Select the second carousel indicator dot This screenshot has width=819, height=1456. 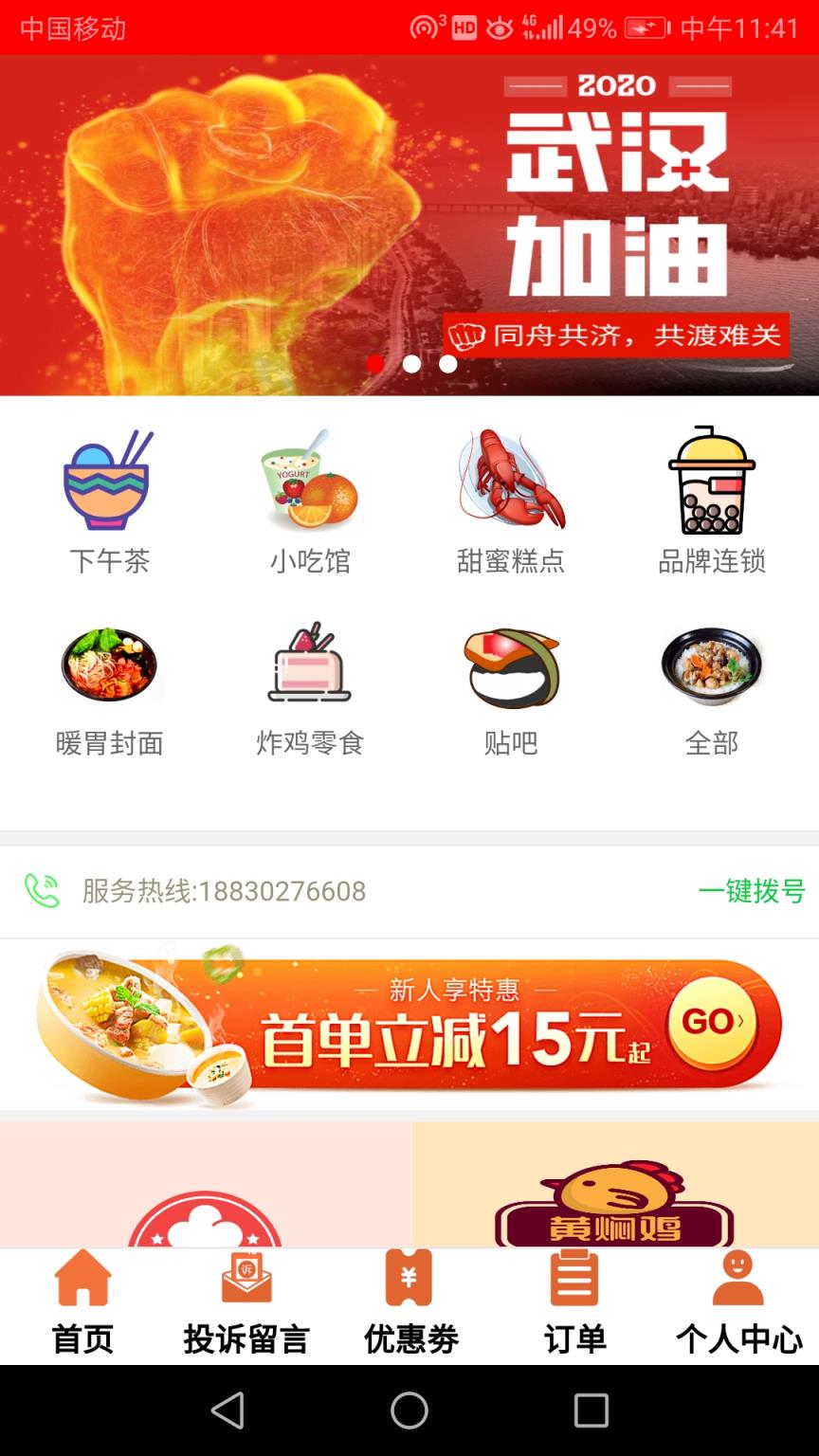(412, 361)
